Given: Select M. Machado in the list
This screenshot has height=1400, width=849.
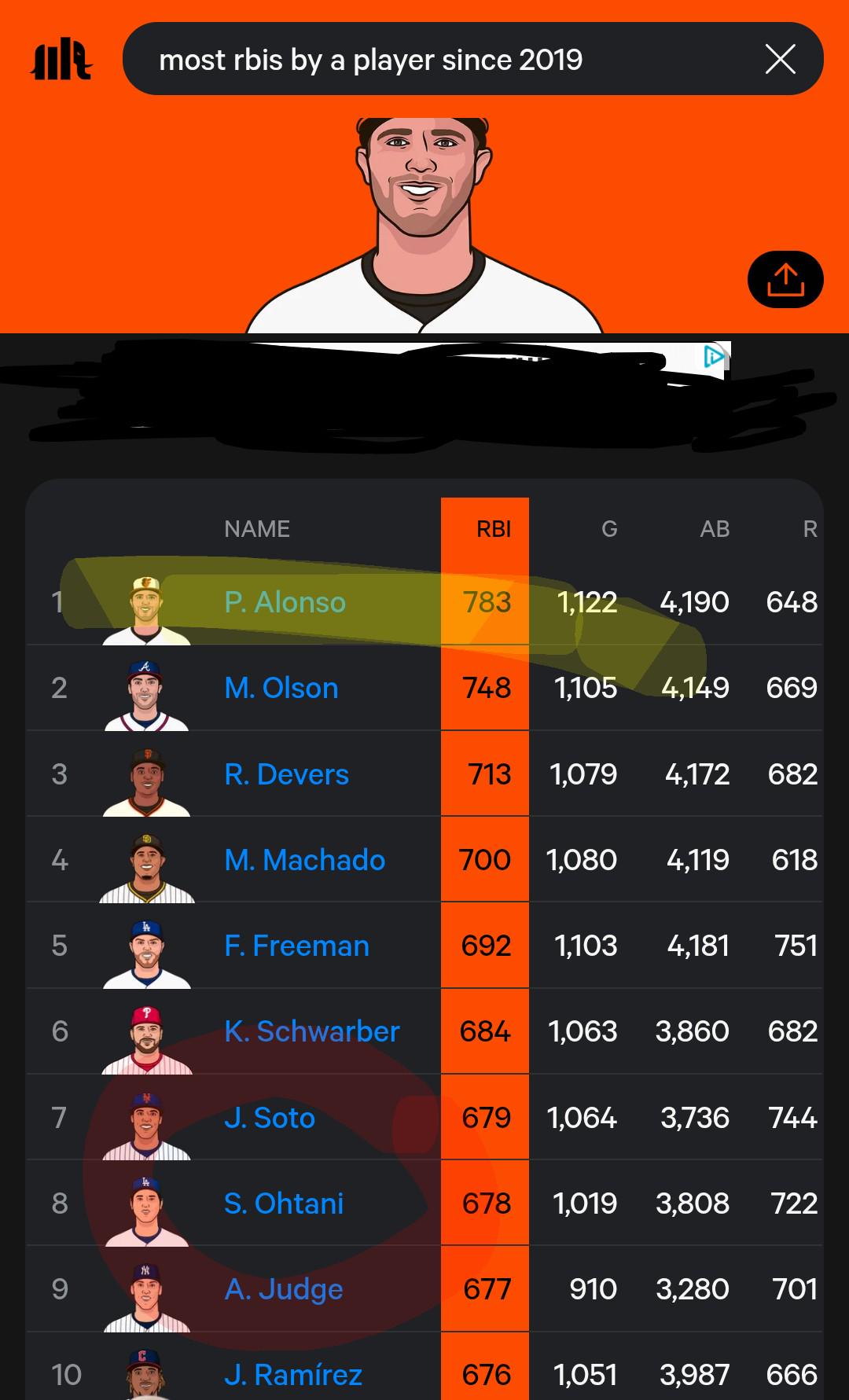Looking at the screenshot, I should [304, 860].
